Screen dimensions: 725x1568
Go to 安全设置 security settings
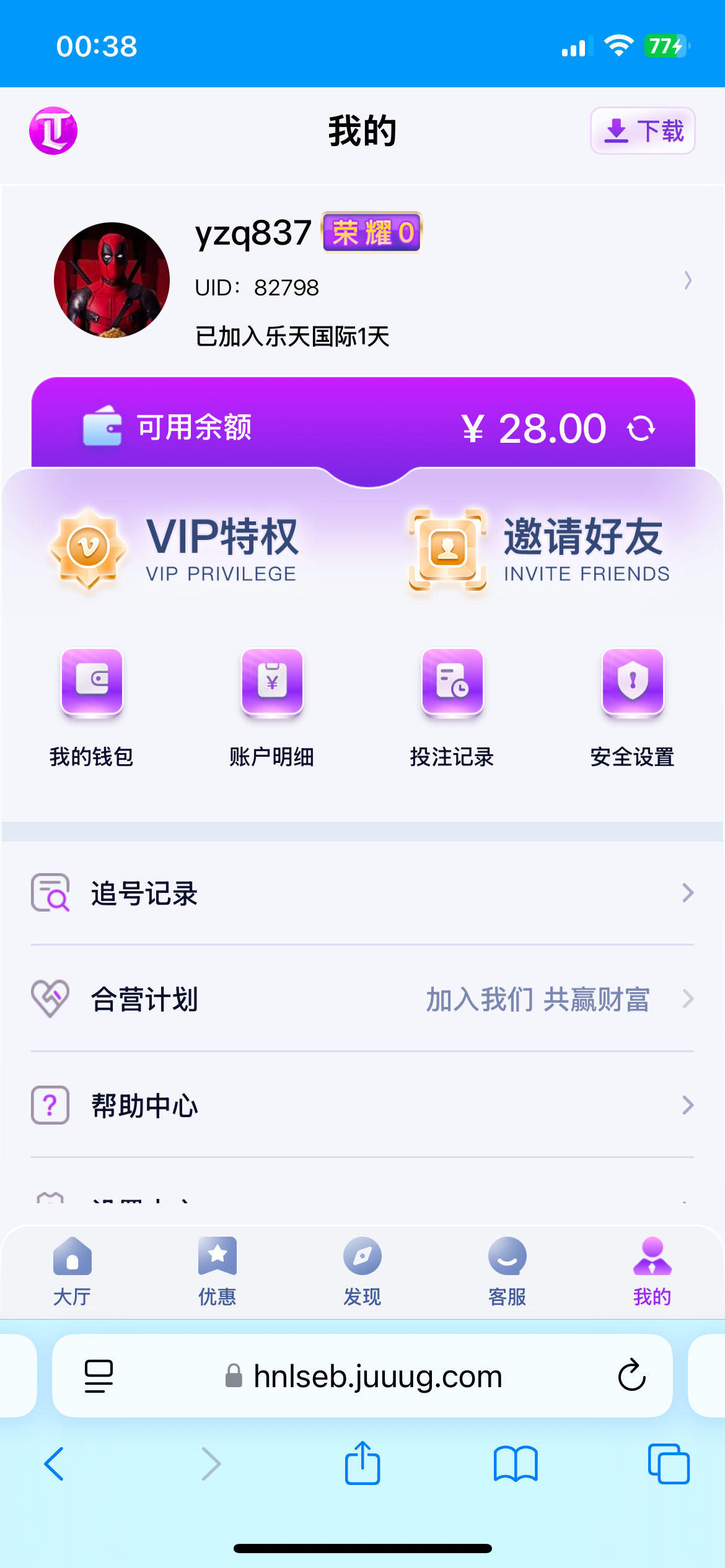(x=633, y=707)
